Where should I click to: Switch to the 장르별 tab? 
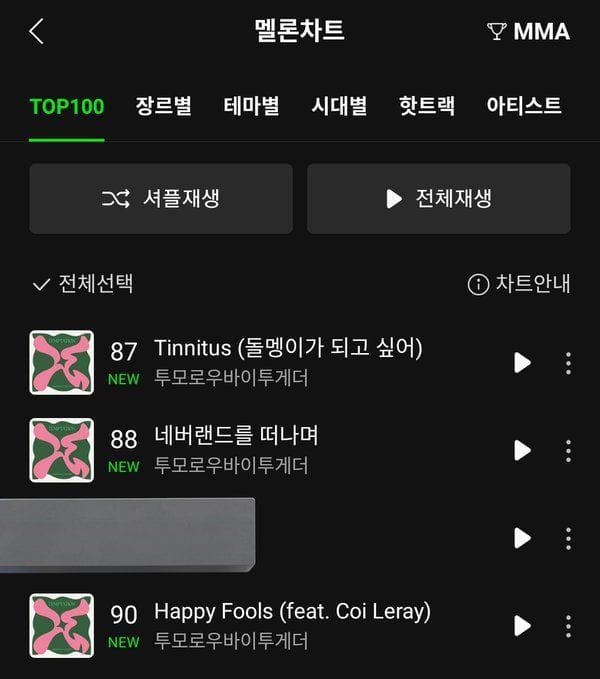pyautogui.click(x=163, y=105)
